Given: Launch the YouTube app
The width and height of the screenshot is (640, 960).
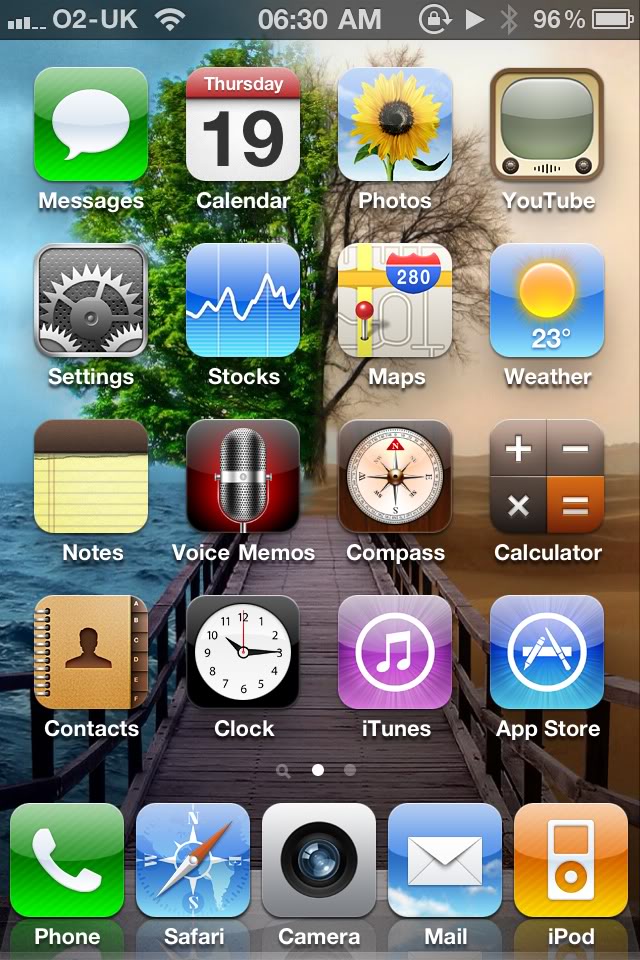Looking at the screenshot, I should pos(547,125).
